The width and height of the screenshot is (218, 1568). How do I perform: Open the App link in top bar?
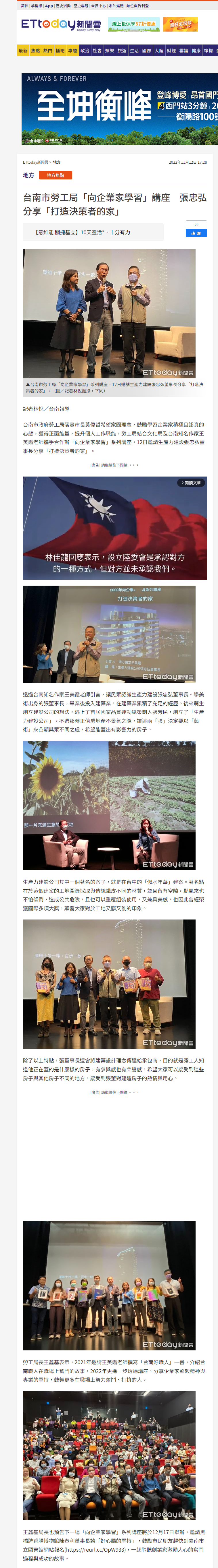[49, 6]
